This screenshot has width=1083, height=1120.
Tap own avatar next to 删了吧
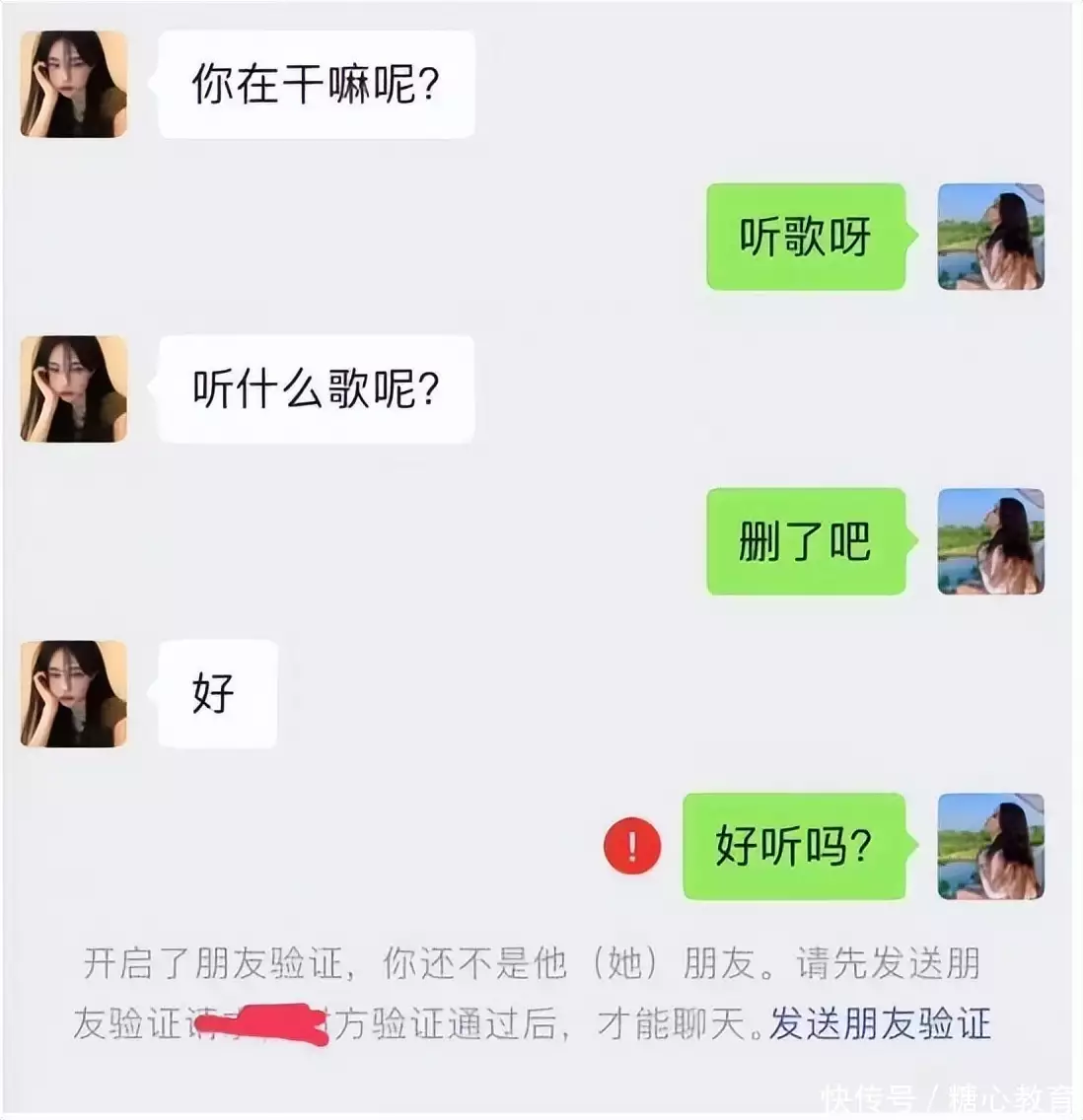pyautogui.click(x=990, y=541)
